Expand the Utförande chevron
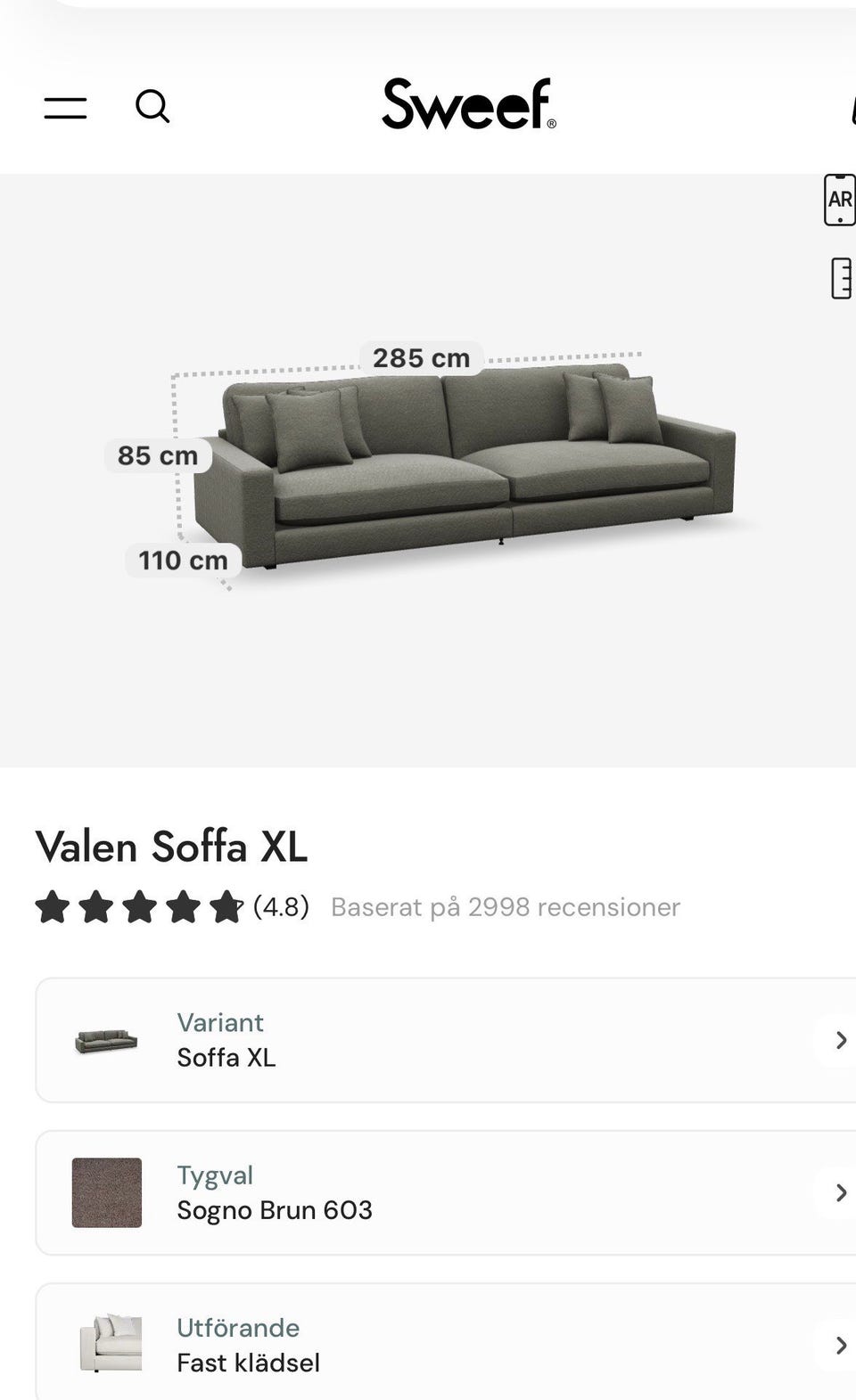The image size is (856, 1400). [837, 1345]
